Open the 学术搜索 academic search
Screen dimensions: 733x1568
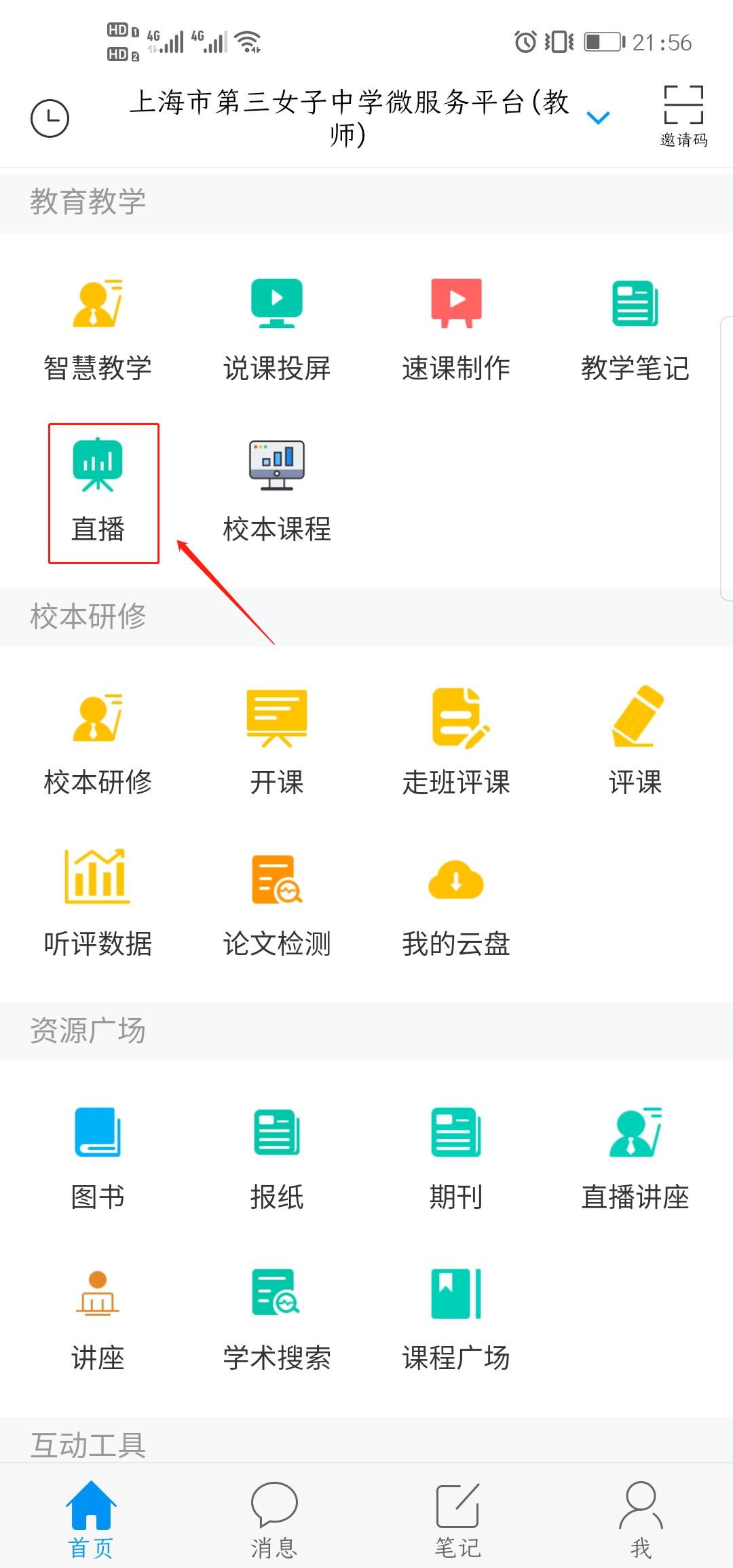[276, 1313]
